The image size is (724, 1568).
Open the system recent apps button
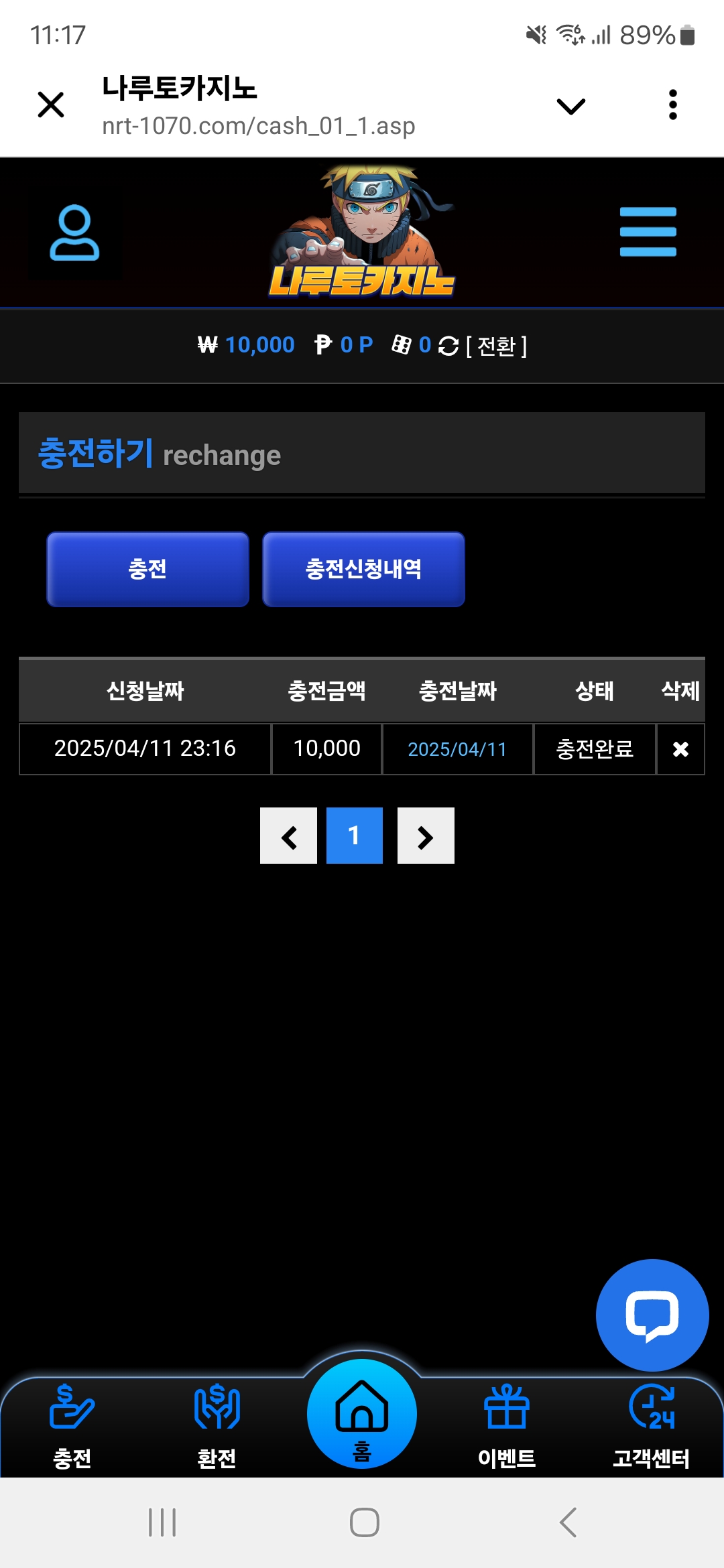(162, 1522)
